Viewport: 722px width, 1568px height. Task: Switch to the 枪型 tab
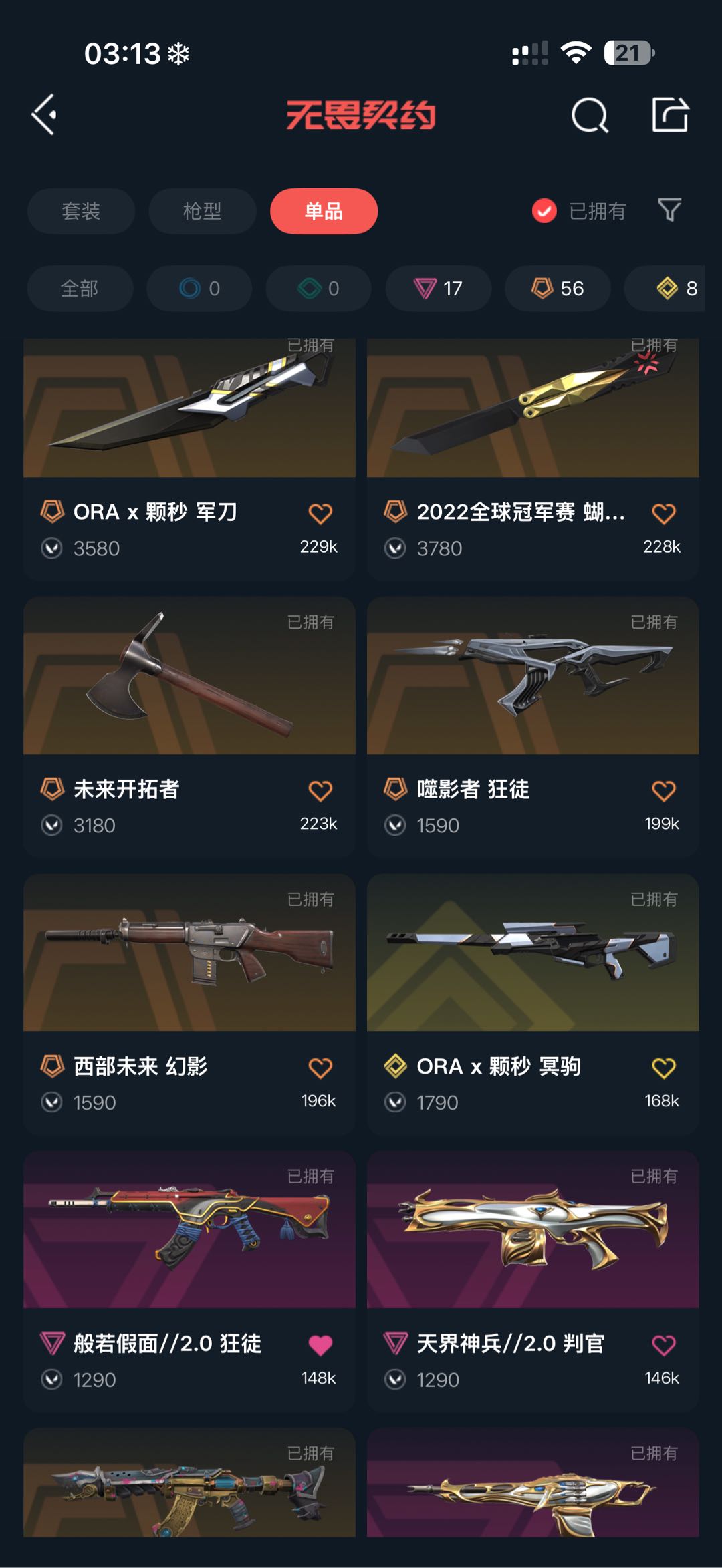coord(202,211)
